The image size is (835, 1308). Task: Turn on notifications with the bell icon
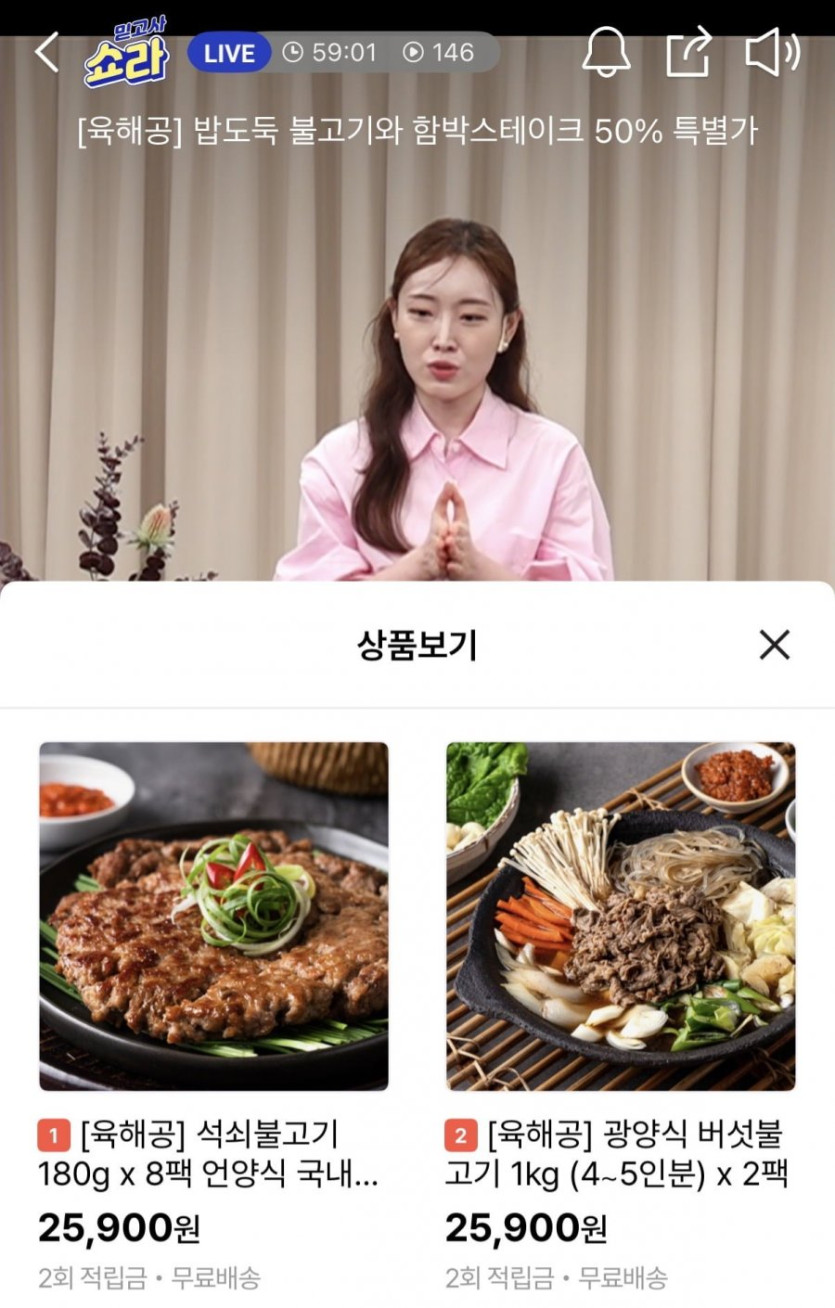(606, 52)
